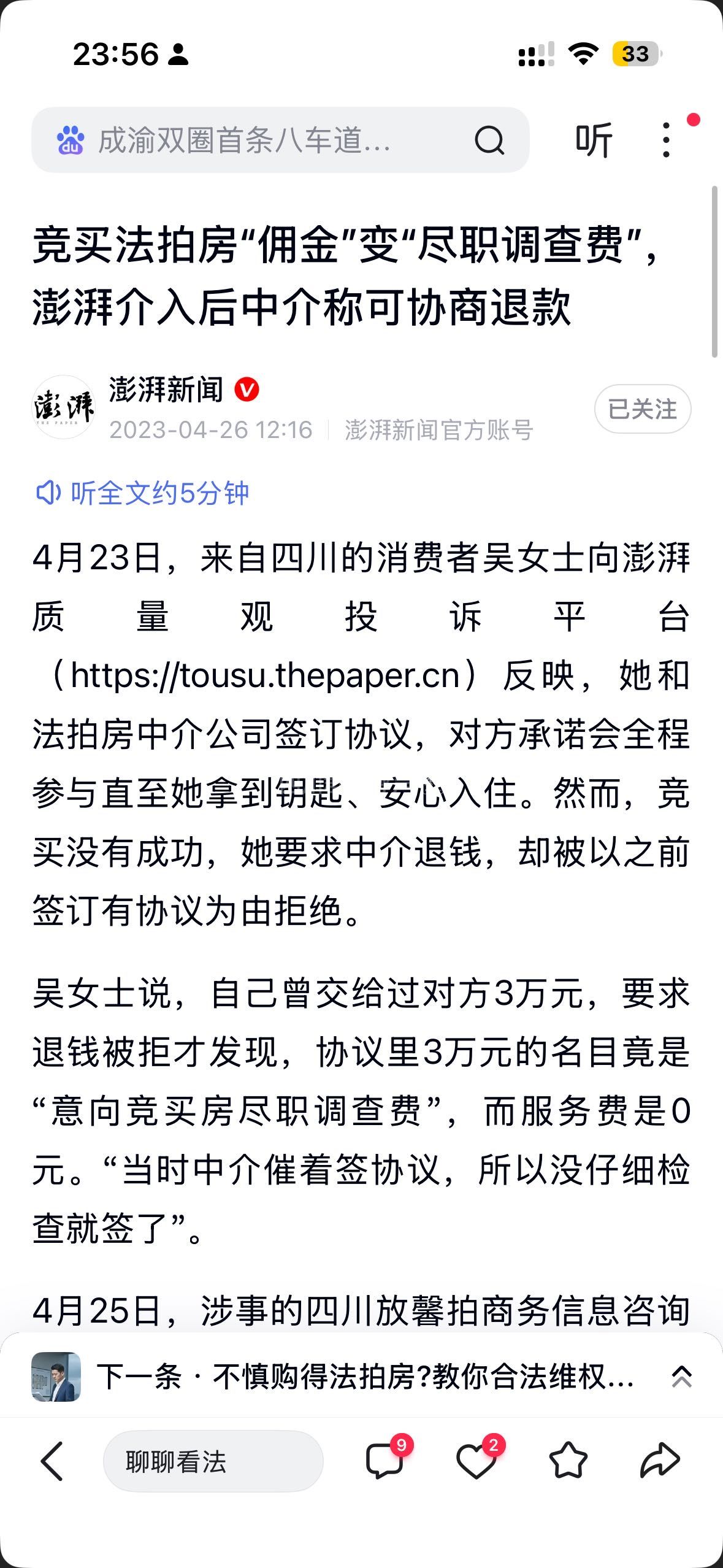Go back with the bottom arrow
The width and height of the screenshot is (723, 1568).
pos(52,1461)
